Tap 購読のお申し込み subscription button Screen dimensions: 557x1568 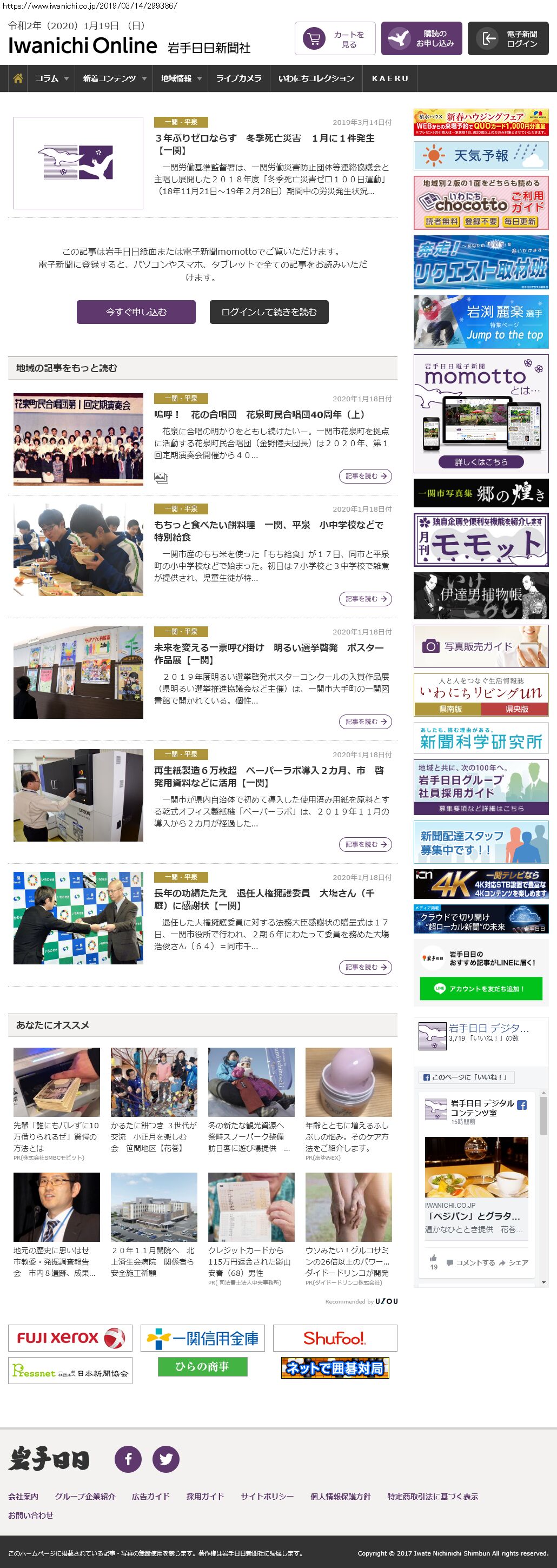[x=421, y=39]
